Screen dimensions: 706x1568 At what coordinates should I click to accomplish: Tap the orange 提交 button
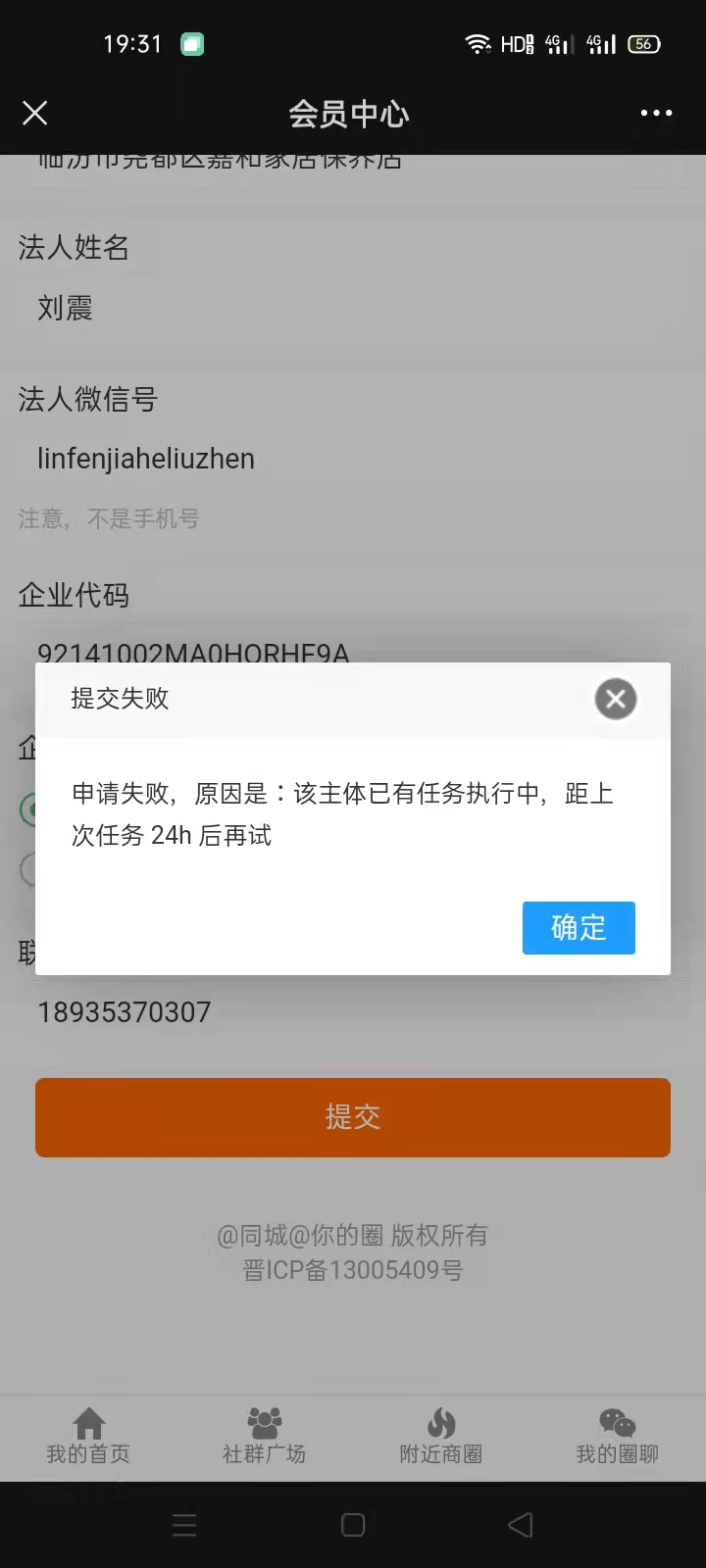point(353,1117)
